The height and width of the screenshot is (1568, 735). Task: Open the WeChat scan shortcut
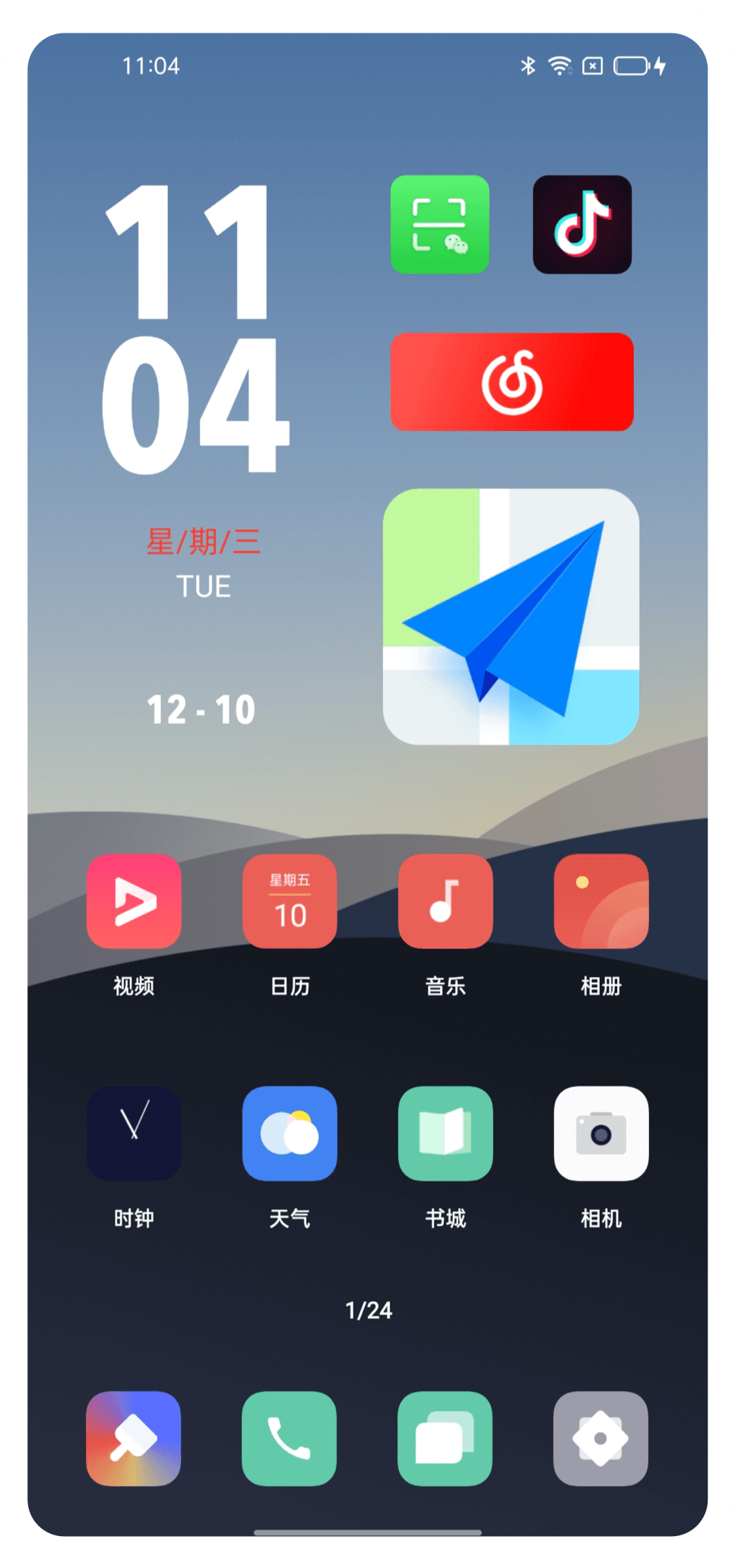point(439,225)
